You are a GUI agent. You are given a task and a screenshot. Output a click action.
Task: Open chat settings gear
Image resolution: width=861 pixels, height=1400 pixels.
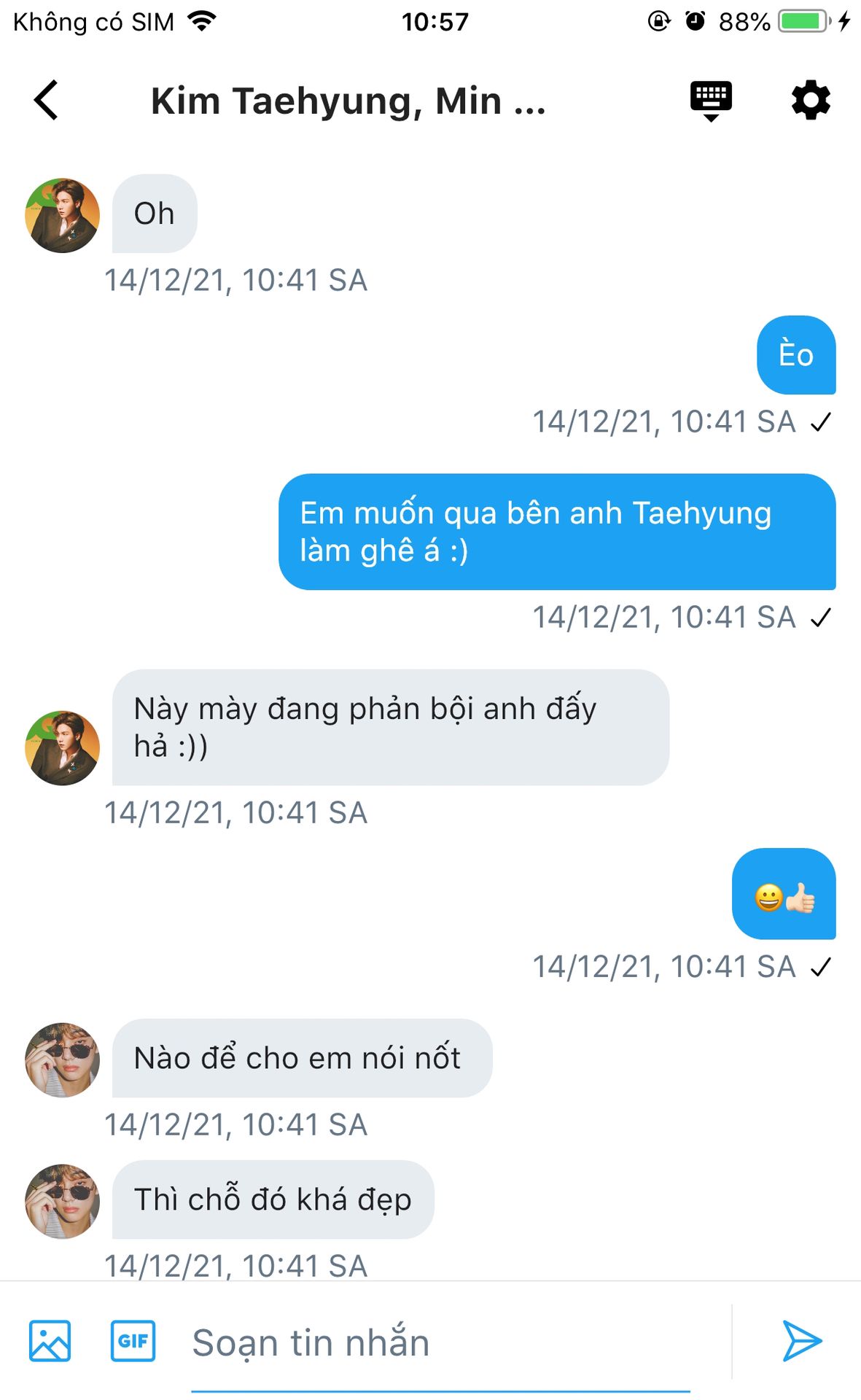coord(811,100)
